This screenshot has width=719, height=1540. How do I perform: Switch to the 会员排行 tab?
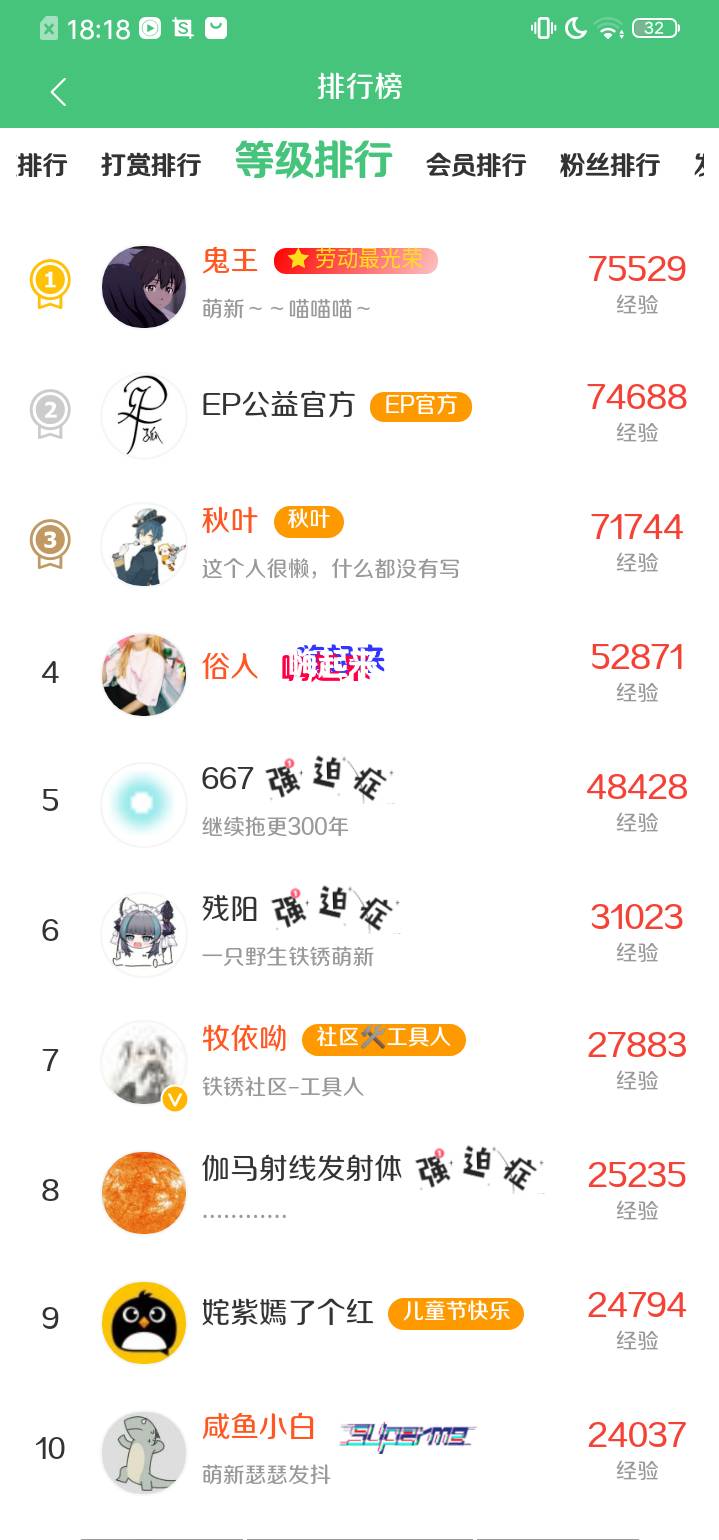pyautogui.click(x=475, y=164)
